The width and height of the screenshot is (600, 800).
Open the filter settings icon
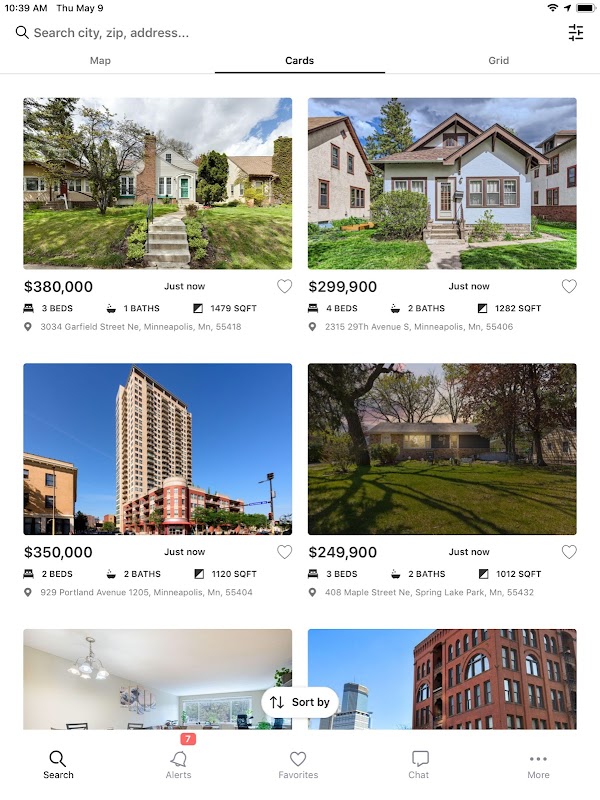click(x=576, y=33)
